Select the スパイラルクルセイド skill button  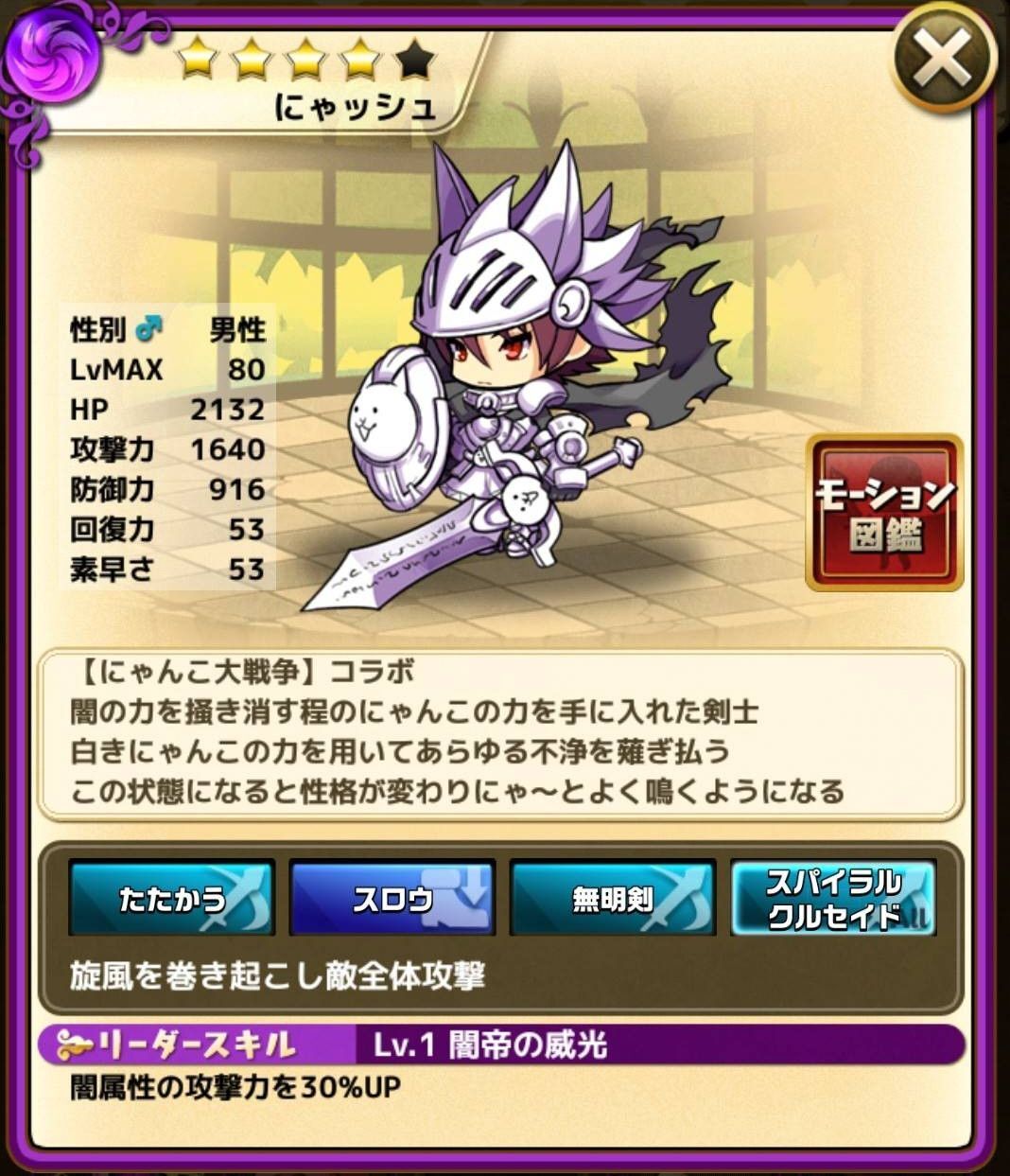click(833, 898)
